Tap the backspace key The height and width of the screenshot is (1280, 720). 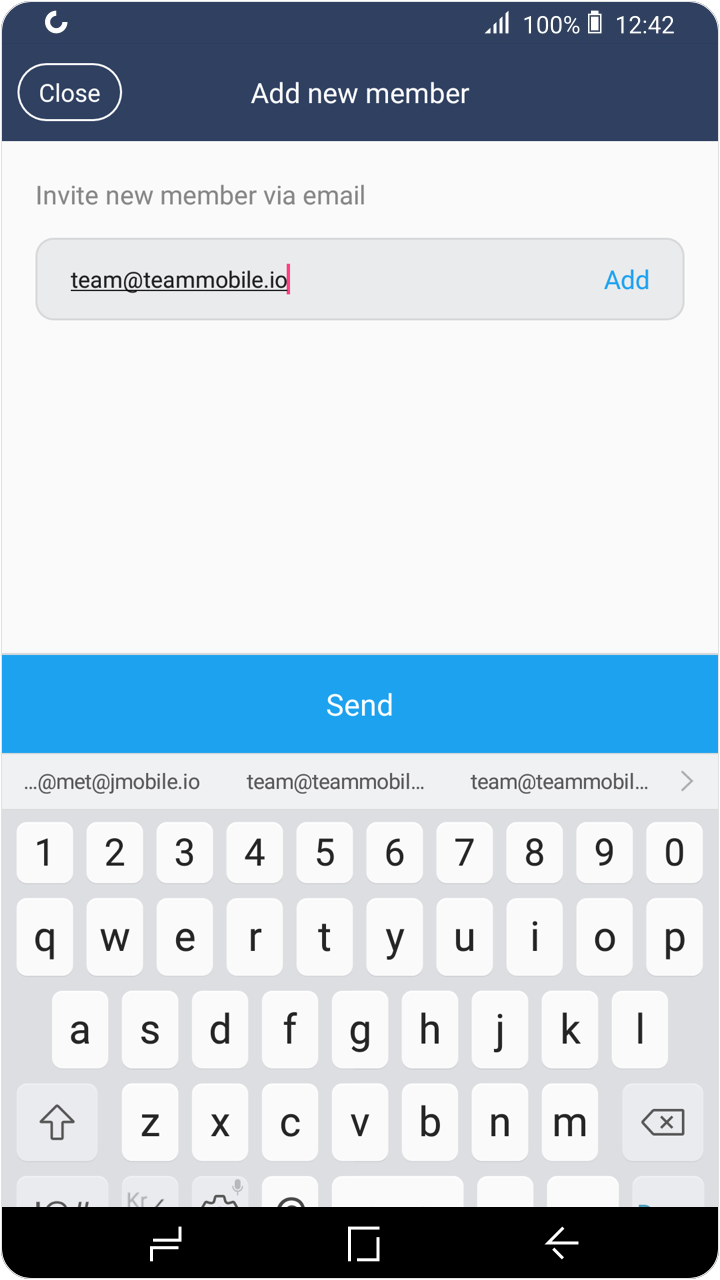663,1123
